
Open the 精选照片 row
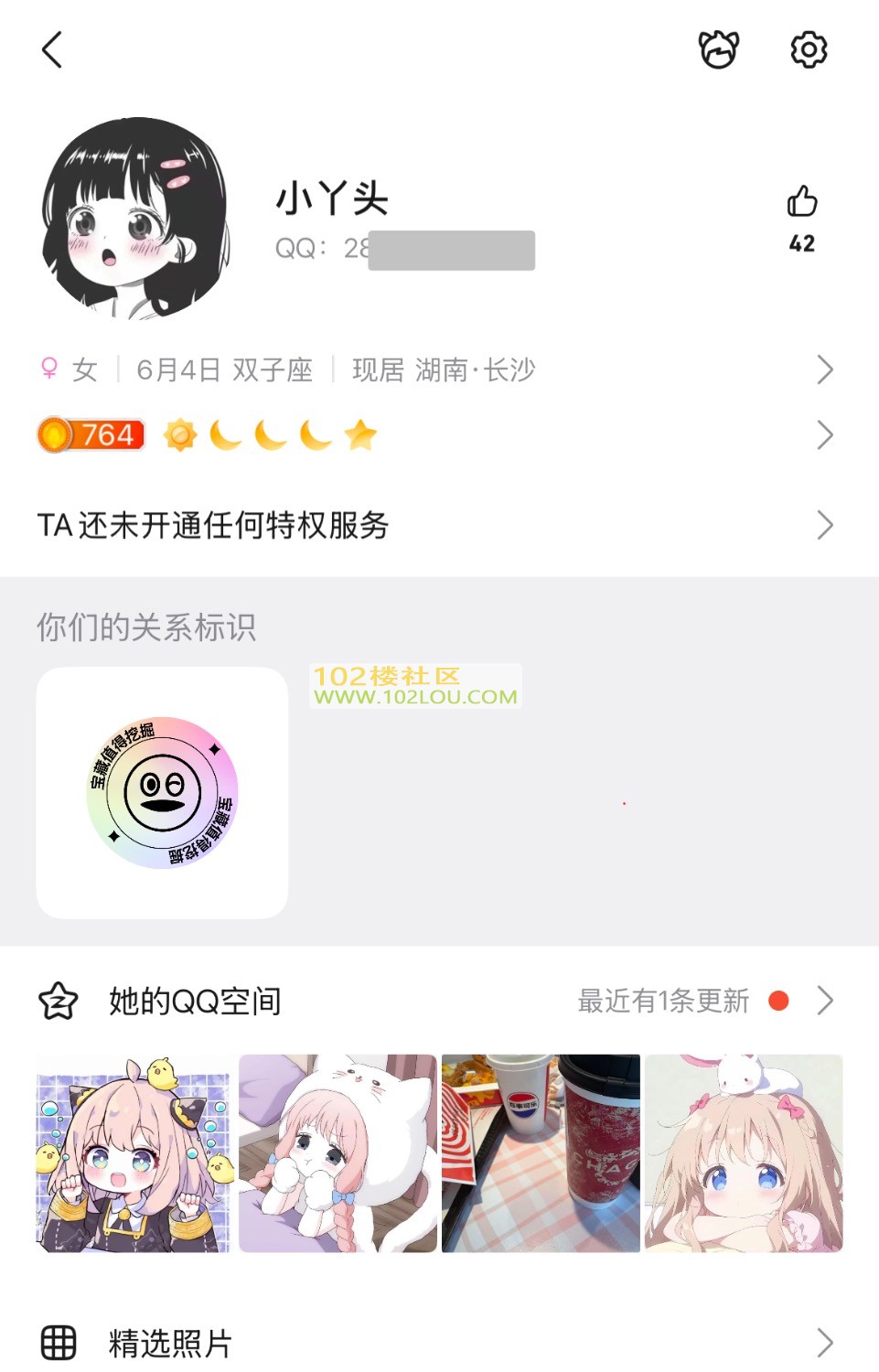(439, 1343)
